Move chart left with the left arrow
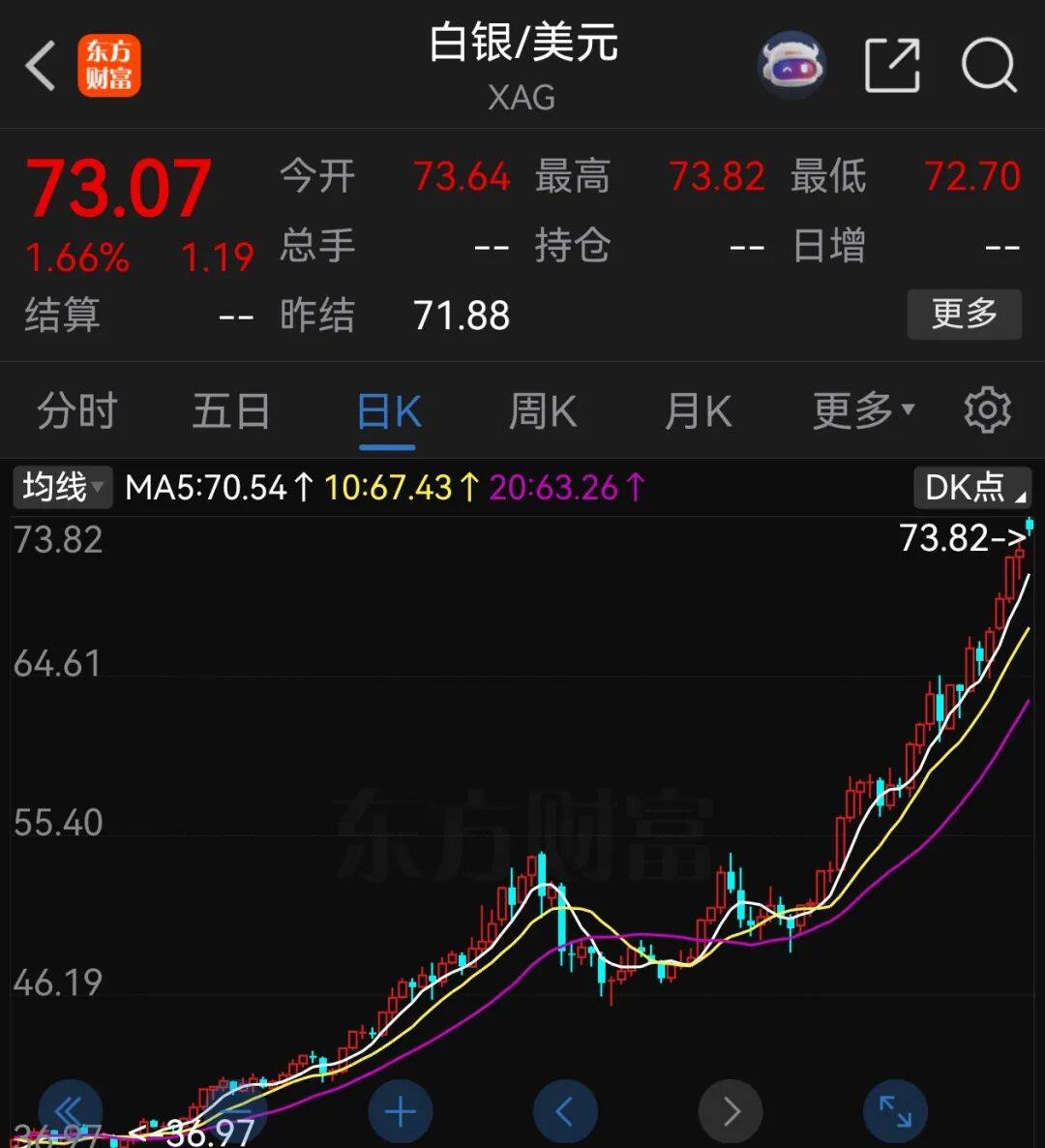Image resolution: width=1045 pixels, height=1148 pixels. pos(566,1111)
